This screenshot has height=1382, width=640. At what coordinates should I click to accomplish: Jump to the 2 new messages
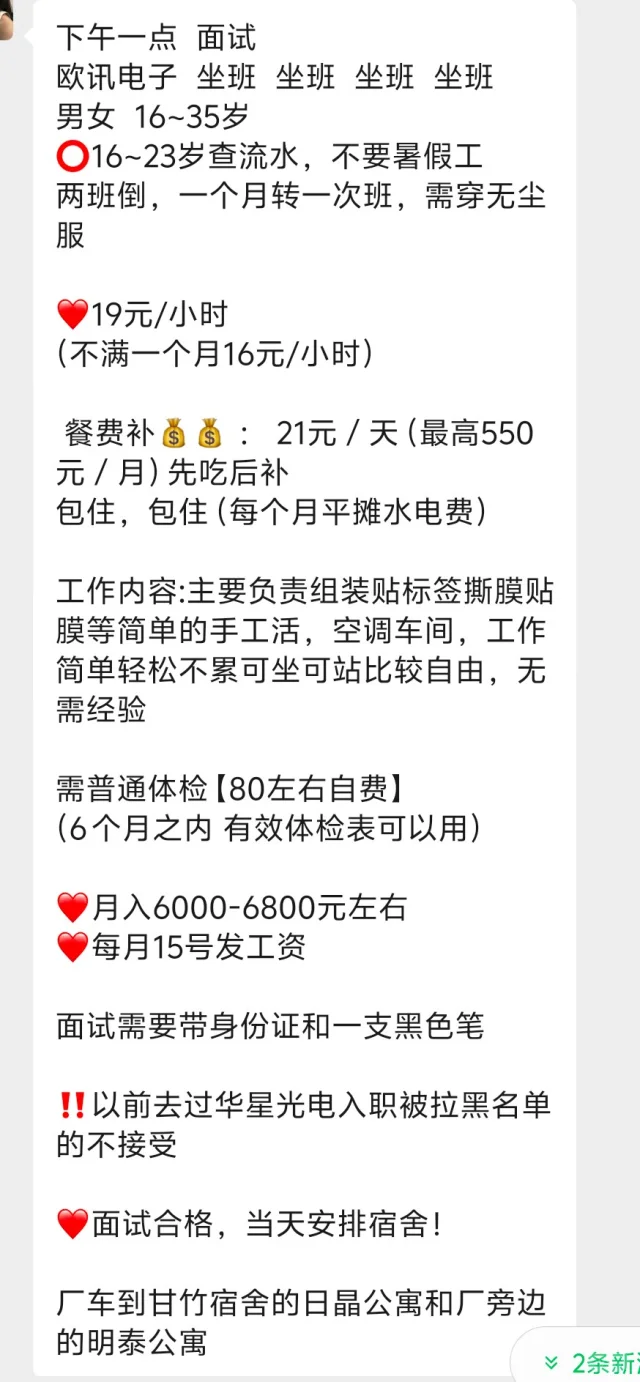(x=592, y=1362)
